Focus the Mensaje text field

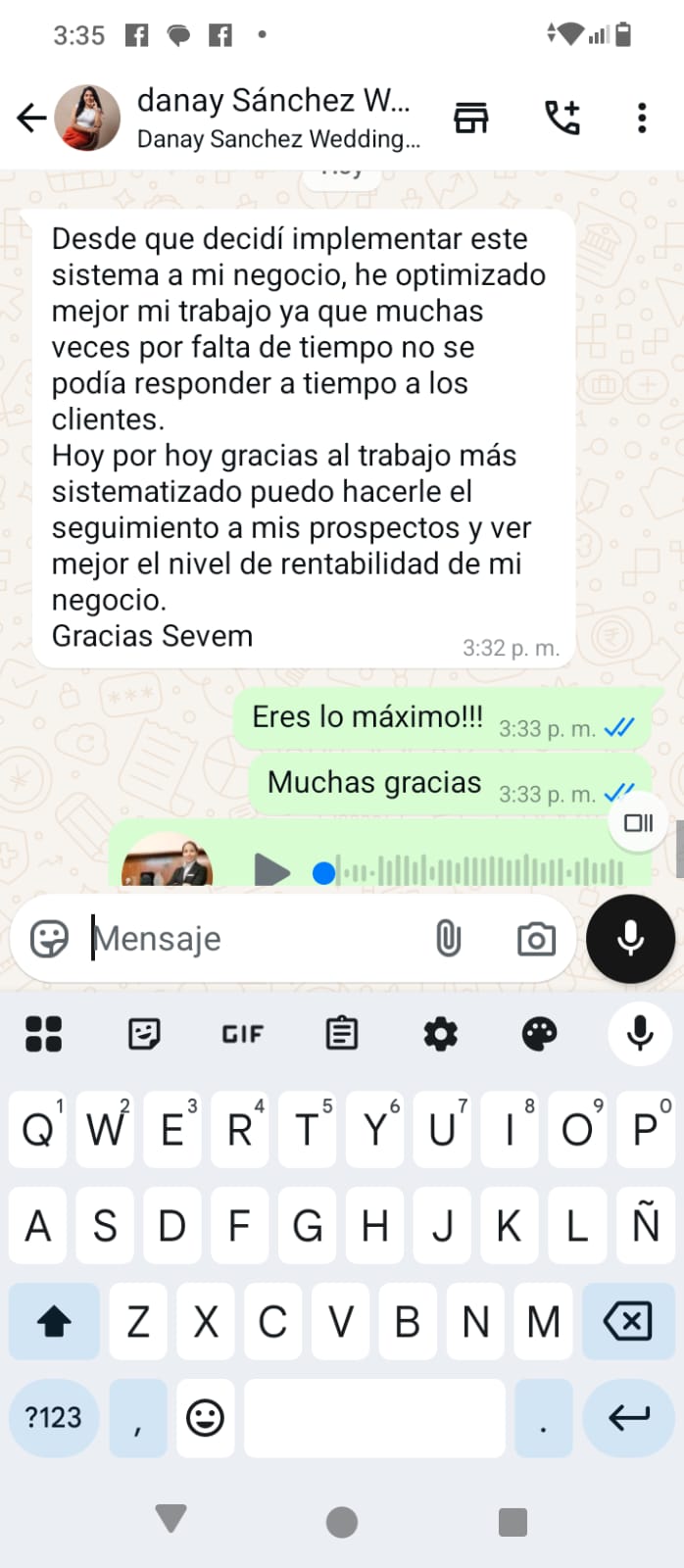click(x=255, y=939)
